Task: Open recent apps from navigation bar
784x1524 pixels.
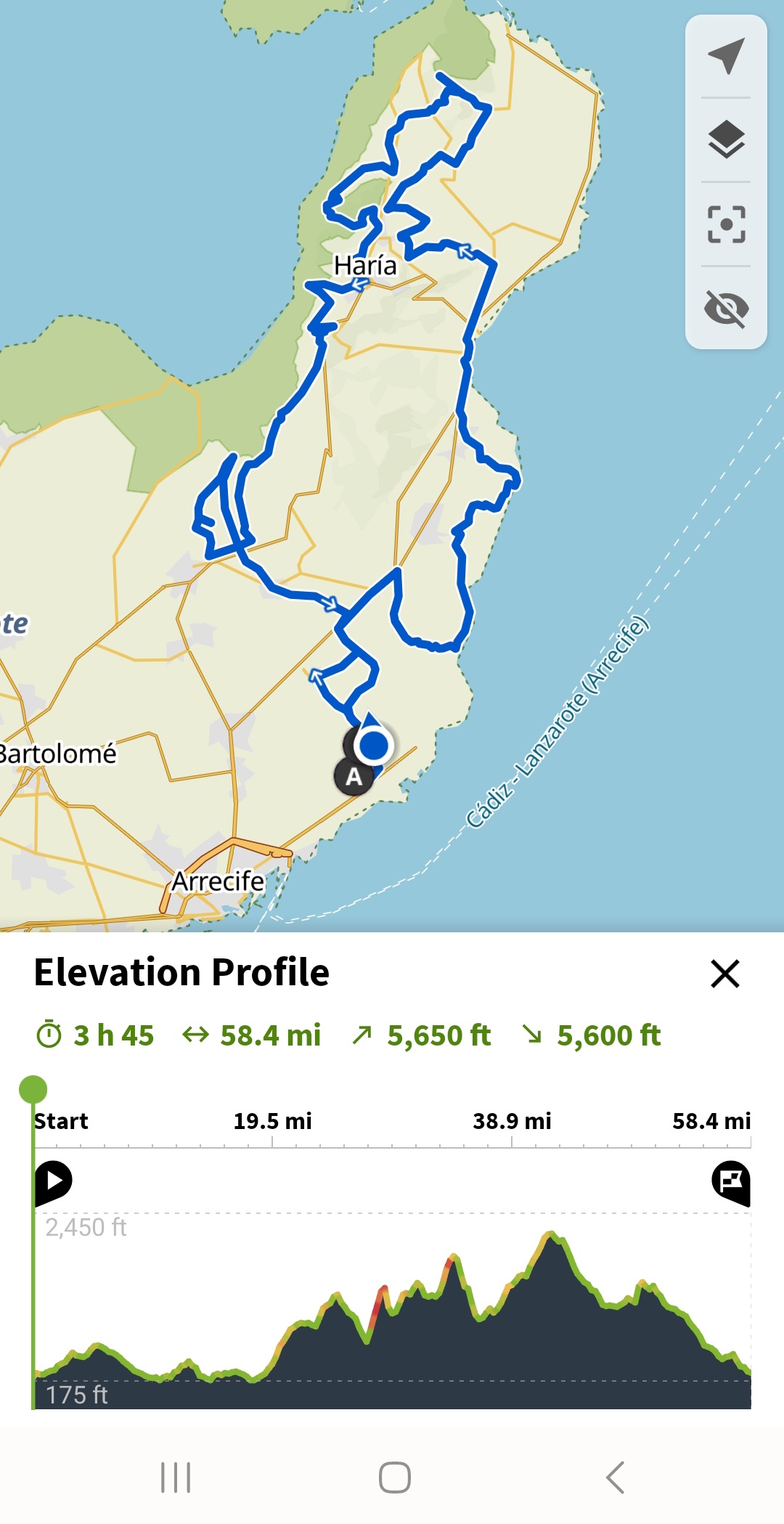Action: point(176,1478)
